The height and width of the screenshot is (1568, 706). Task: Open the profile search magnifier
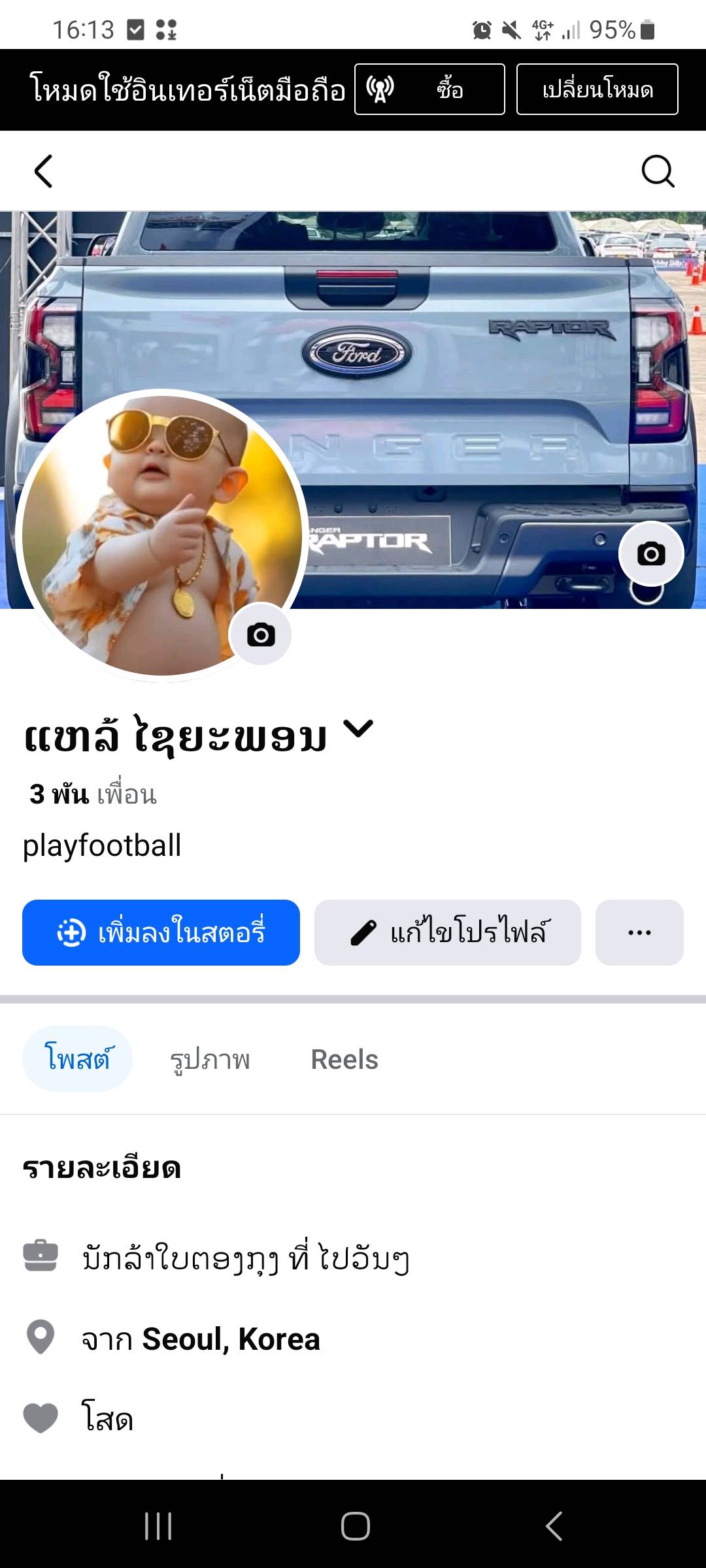pyautogui.click(x=657, y=171)
